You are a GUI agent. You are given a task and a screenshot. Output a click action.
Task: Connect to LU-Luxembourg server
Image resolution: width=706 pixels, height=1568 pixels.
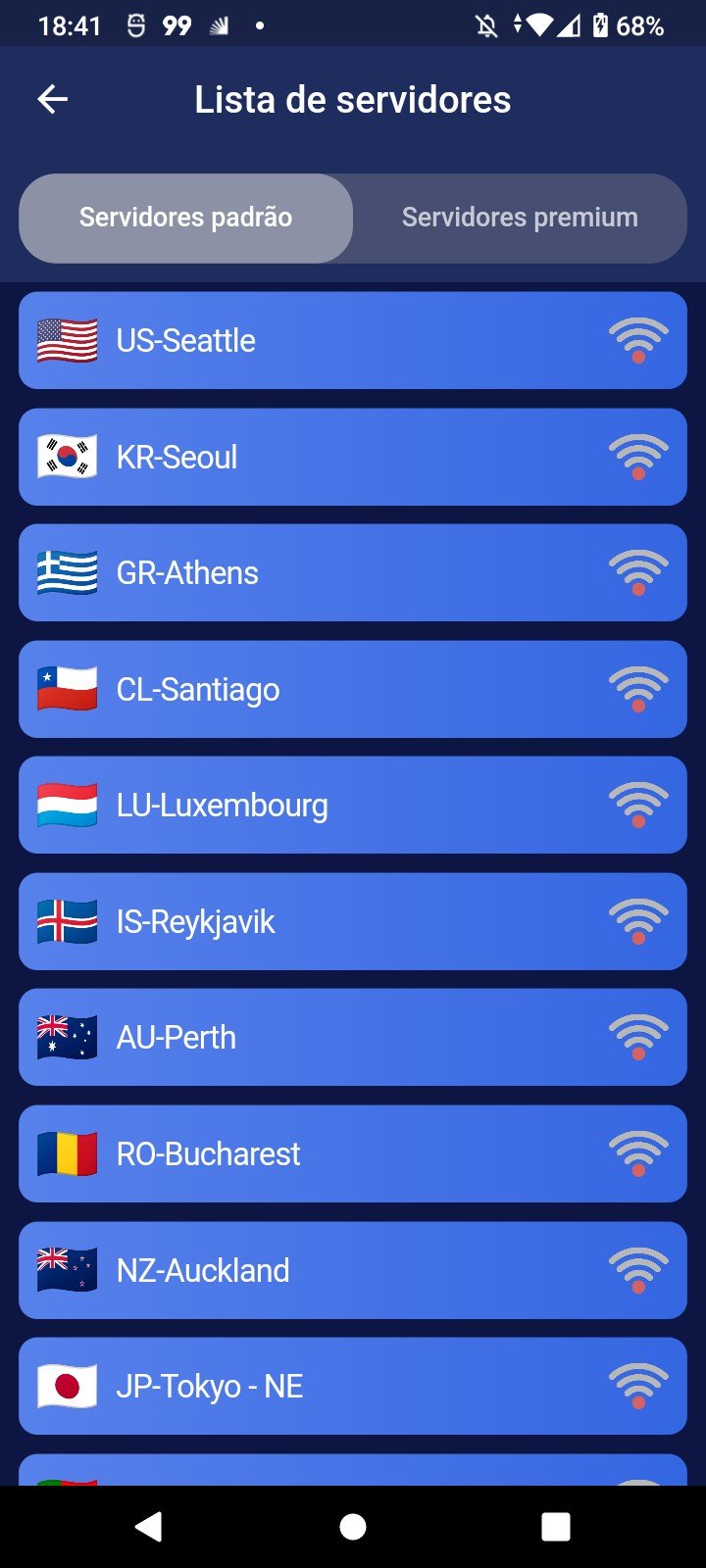coord(352,805)
